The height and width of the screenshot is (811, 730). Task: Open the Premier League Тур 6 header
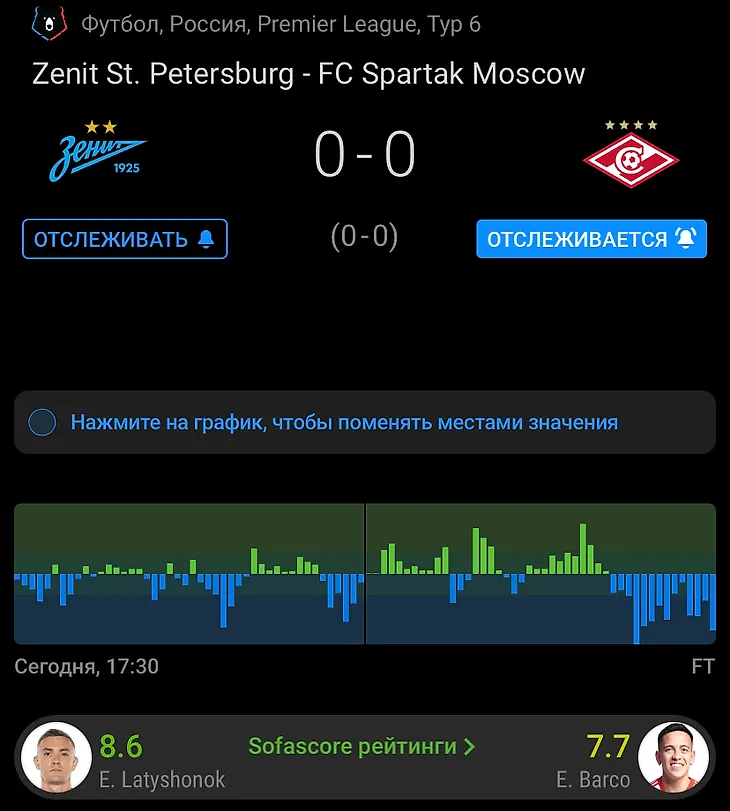click(280, 23)
